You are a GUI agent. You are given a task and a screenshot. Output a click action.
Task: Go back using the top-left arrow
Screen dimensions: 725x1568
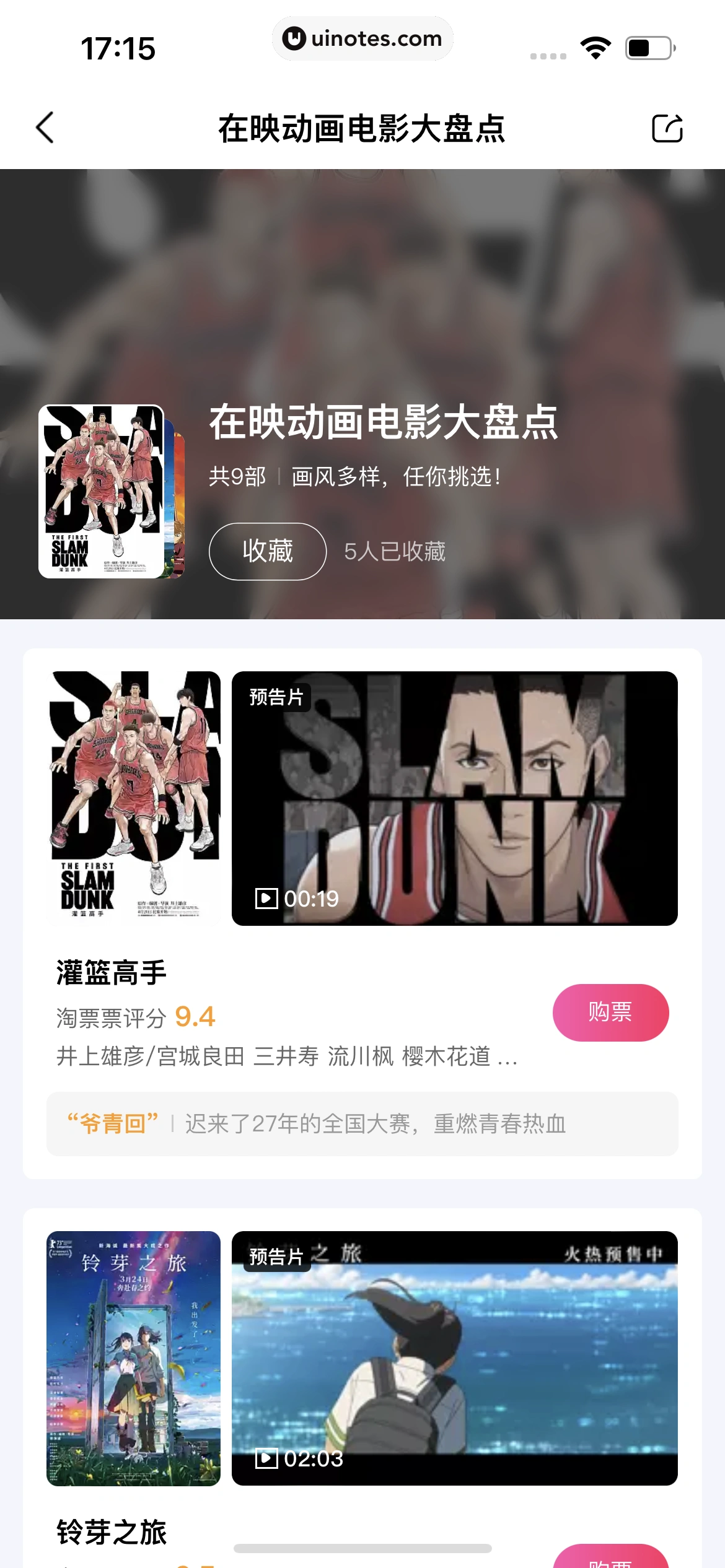pyautogui.click(x=45, y=128)
